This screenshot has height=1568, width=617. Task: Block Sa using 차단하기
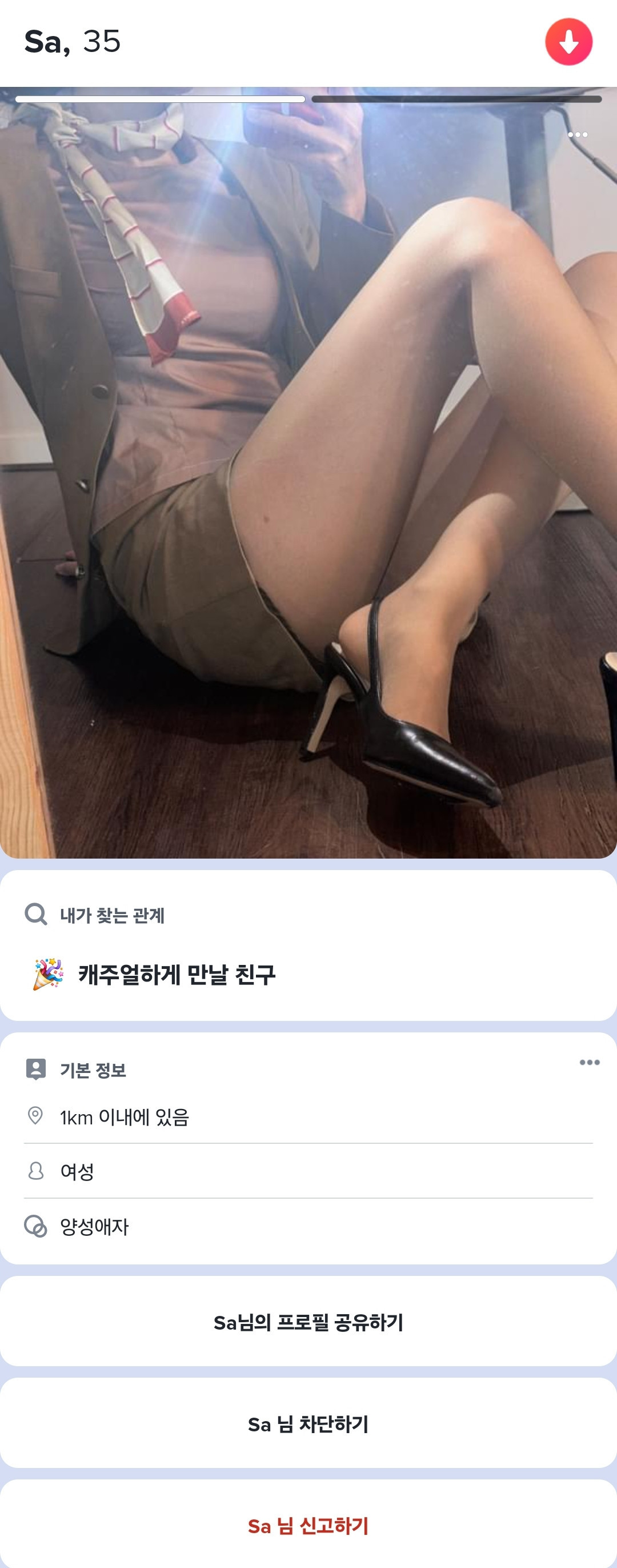click(308, 1425)
